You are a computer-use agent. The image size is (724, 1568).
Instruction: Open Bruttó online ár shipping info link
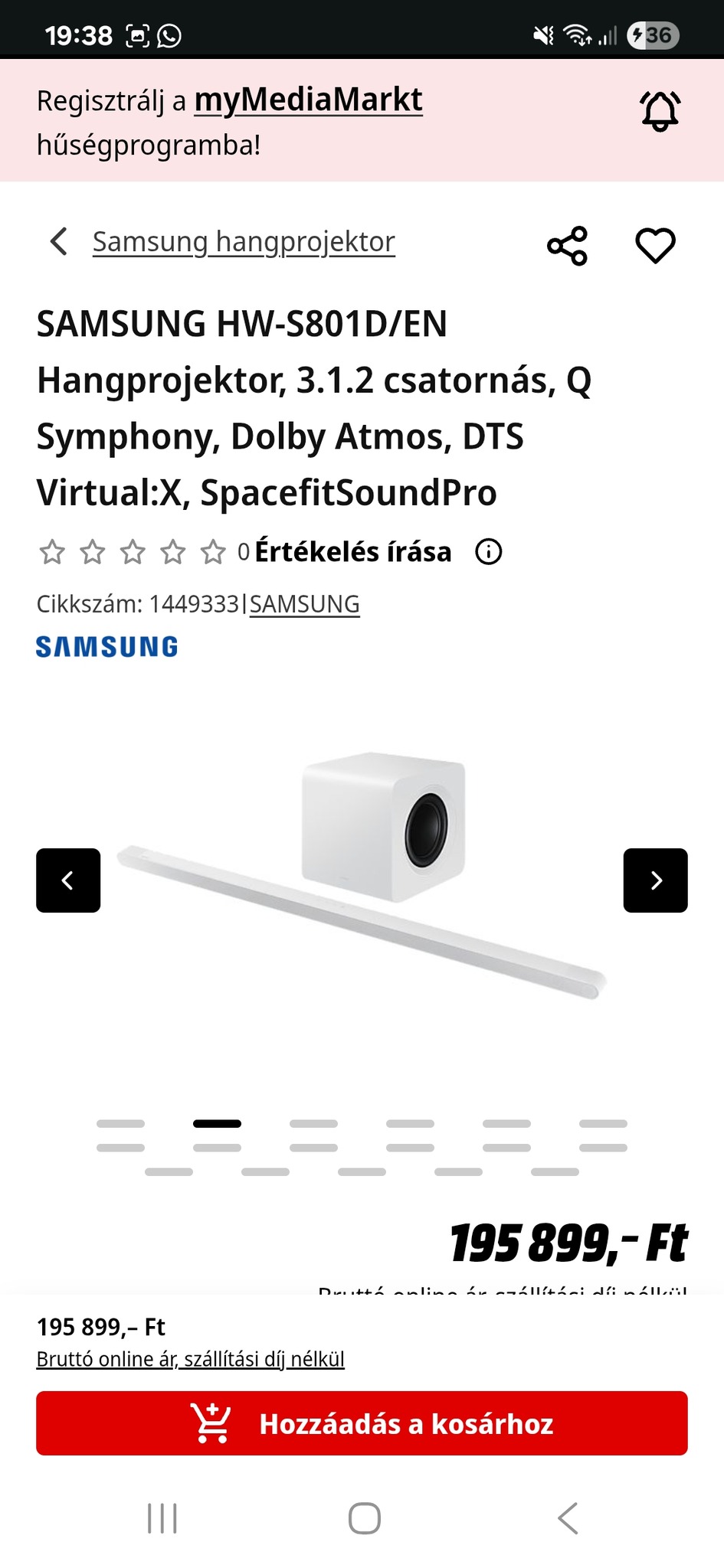click(x=190, y=1359)
